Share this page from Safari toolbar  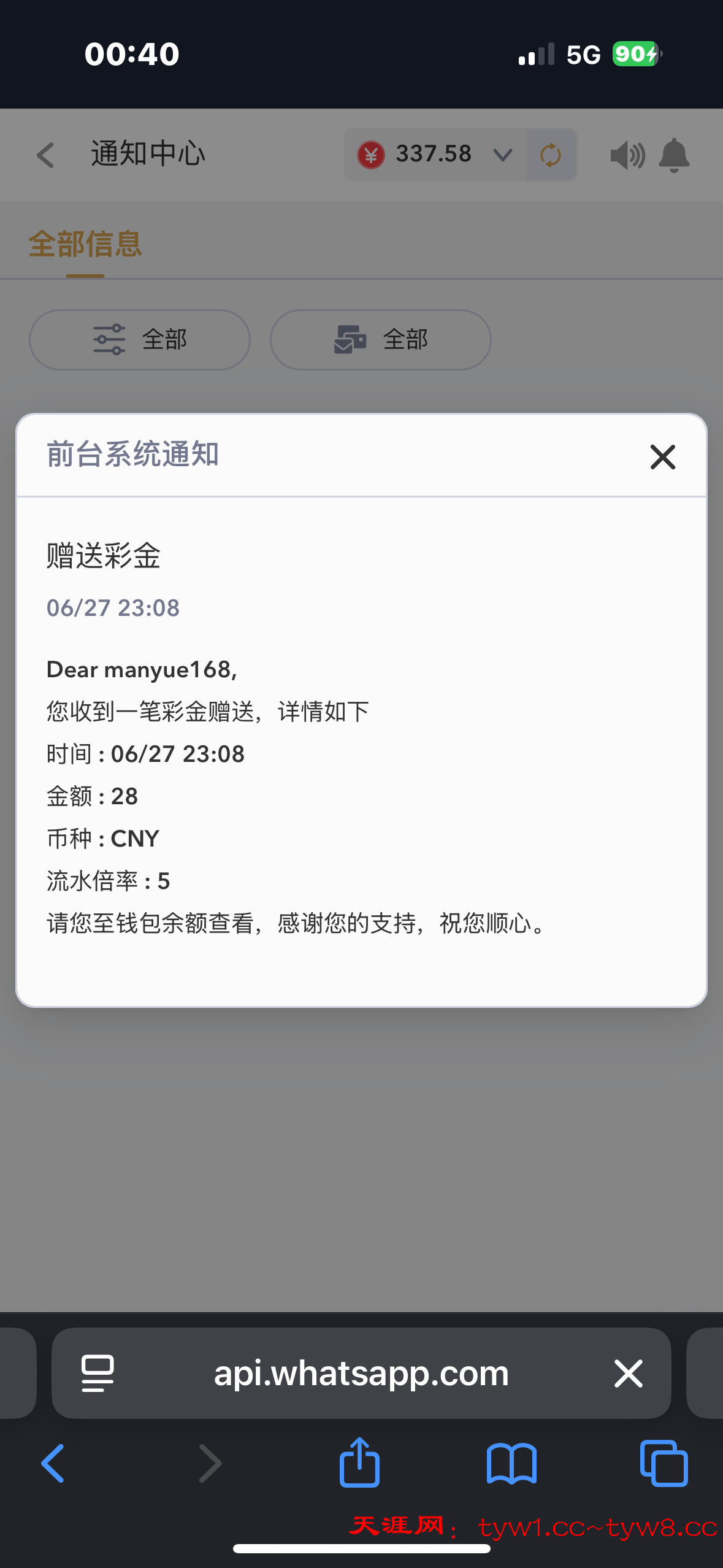click(359, 1463)
